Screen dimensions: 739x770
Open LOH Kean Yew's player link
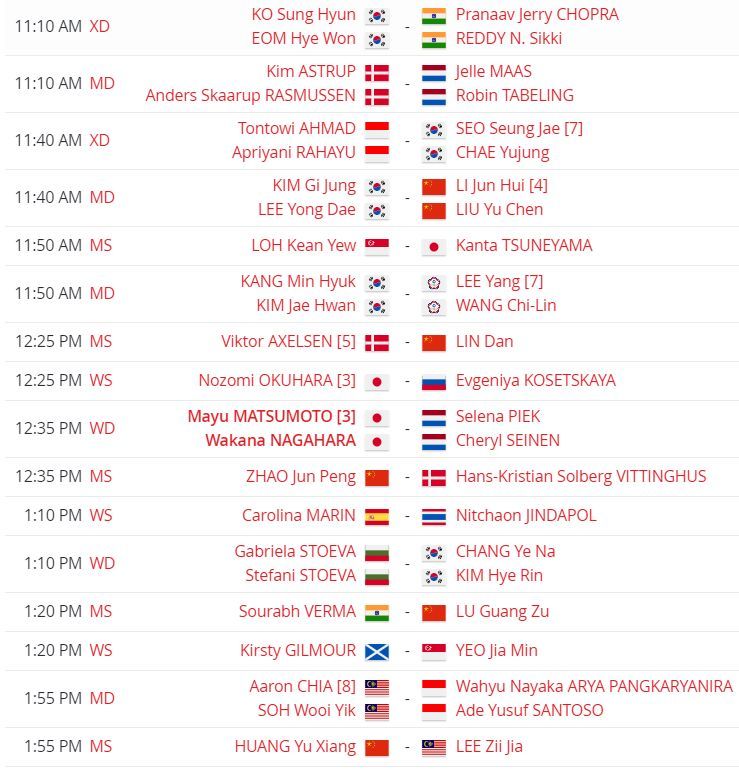[303, 246]
